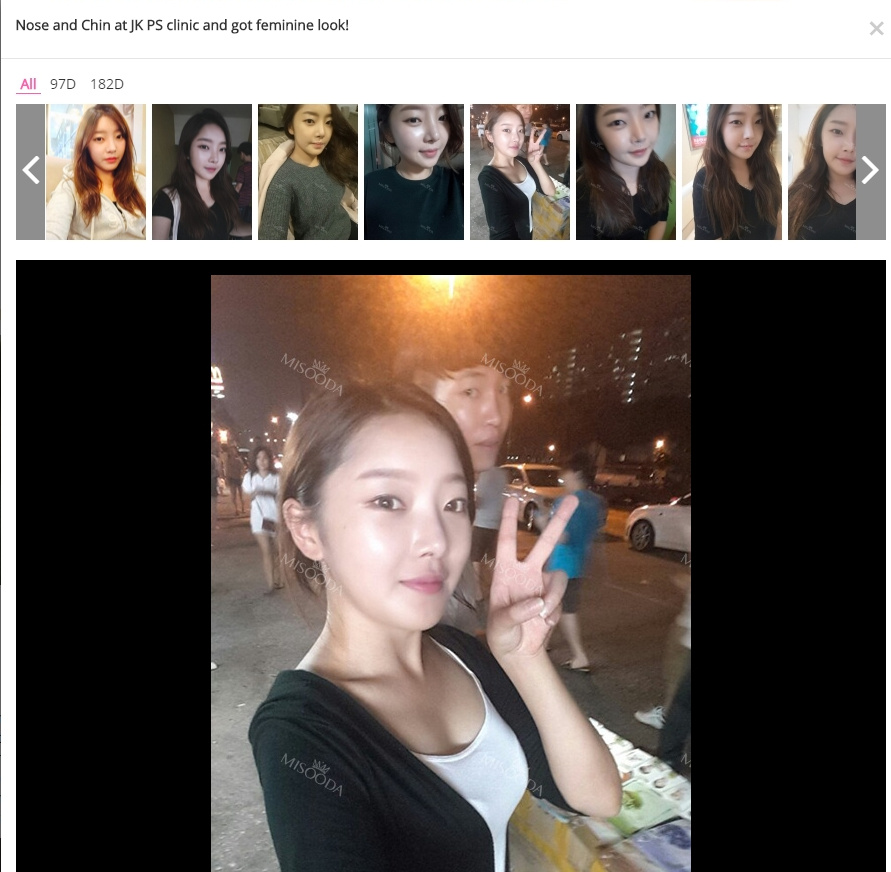
Task: Open sixth thumbnail close-up selfie
Action: [626, 172]
